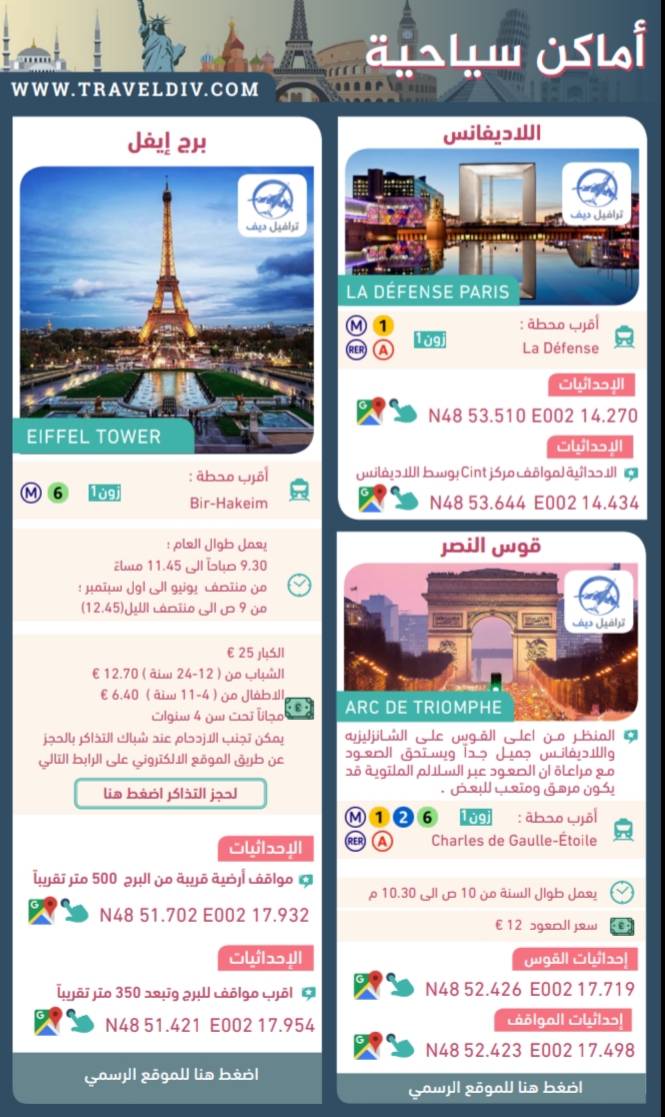Viewport: 665px width, 1117px height.
Task: Open Google Maps for N48 51.421 nearest tower parking
Action: coord(48,1021)
